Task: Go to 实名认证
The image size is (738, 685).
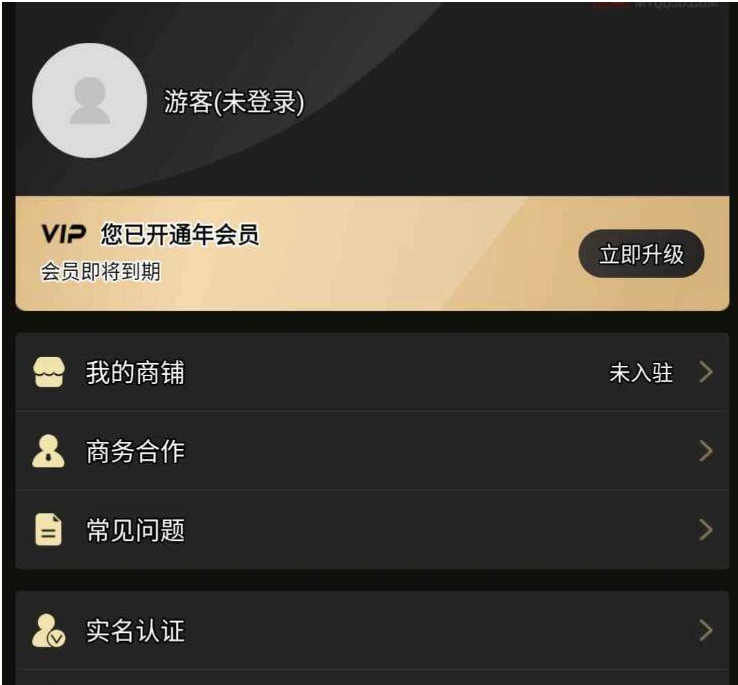Action: (371, 631)
